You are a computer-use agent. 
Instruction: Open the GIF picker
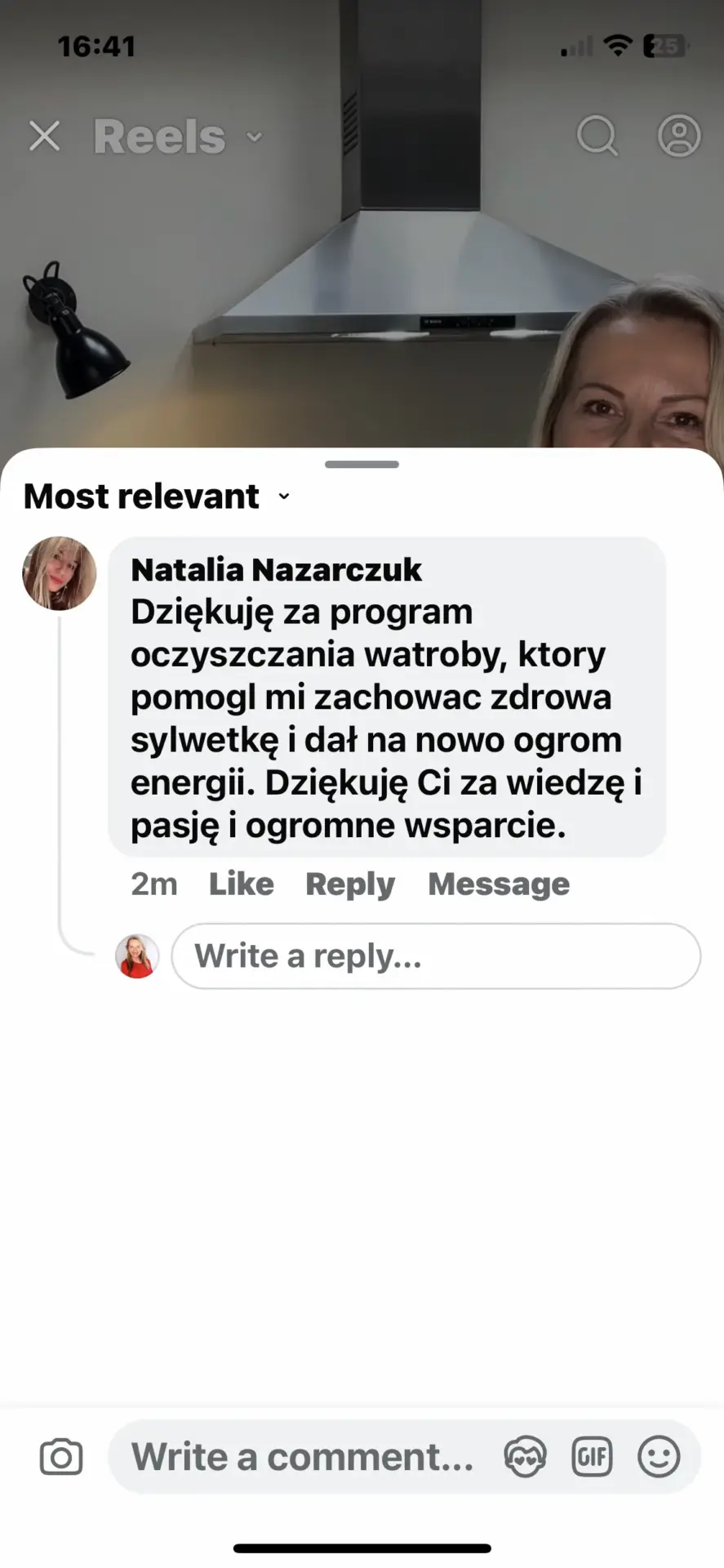click(x=592, y=1457)
